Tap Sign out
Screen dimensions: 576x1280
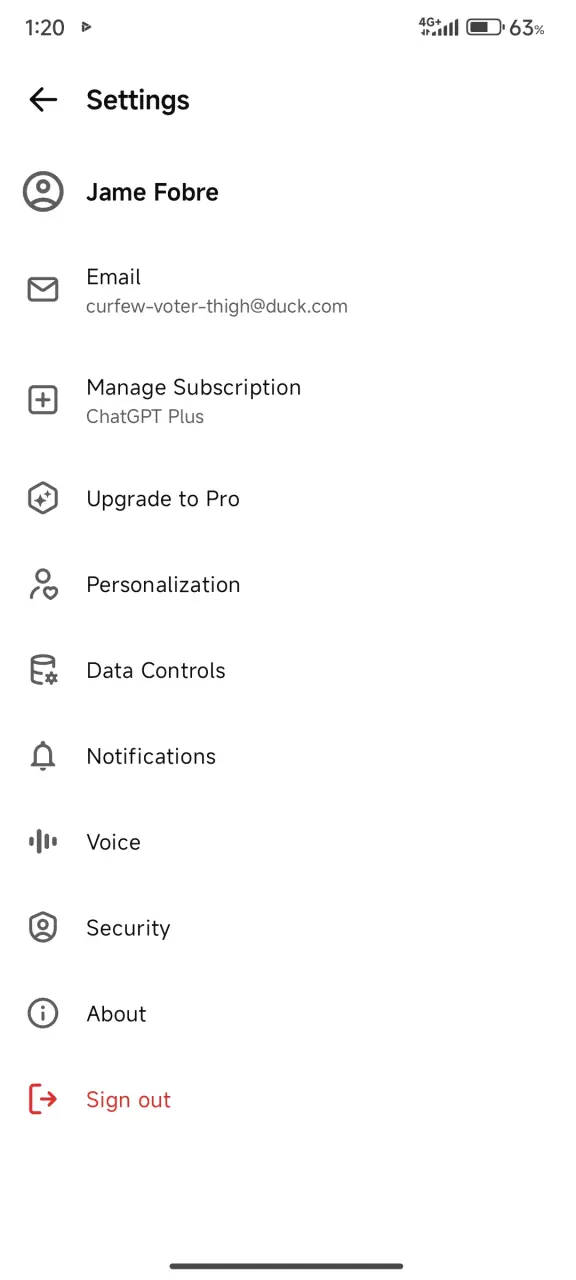pos(288,1100)
